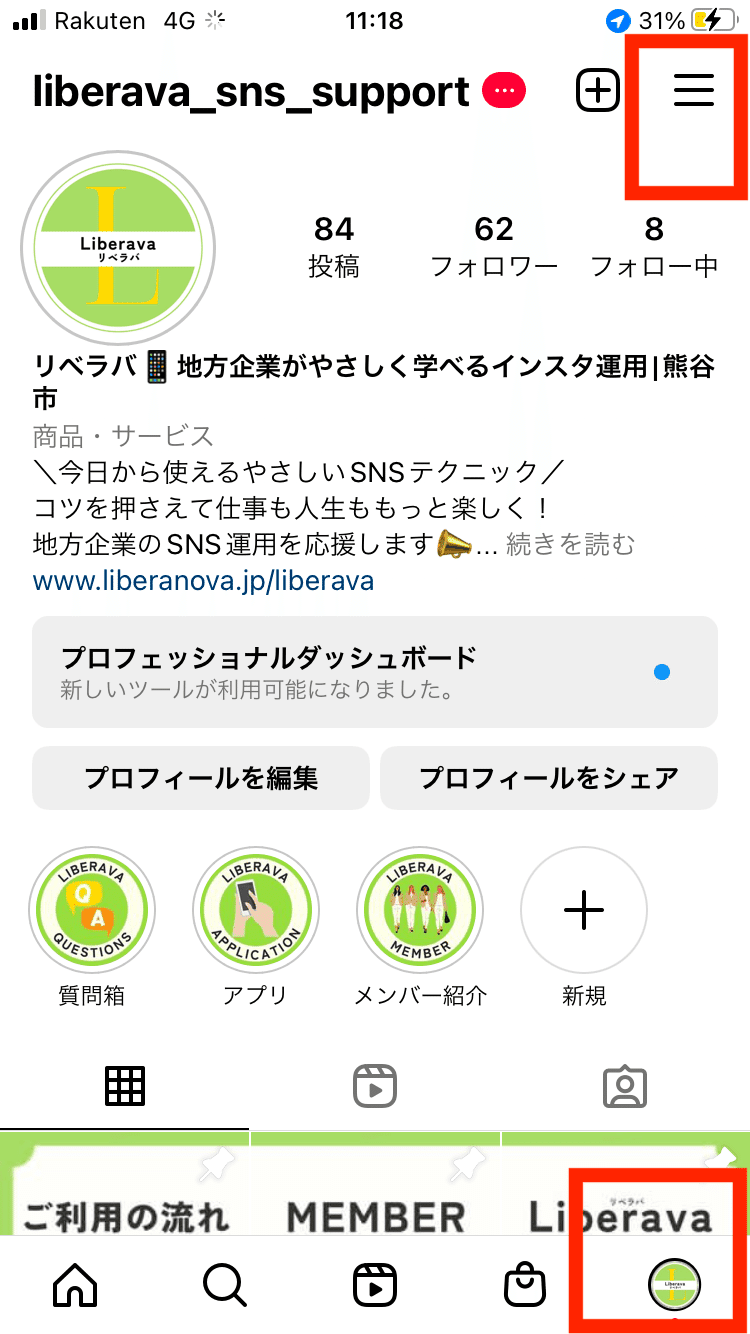Switch to the tagged photos tab

[625, 1086]
